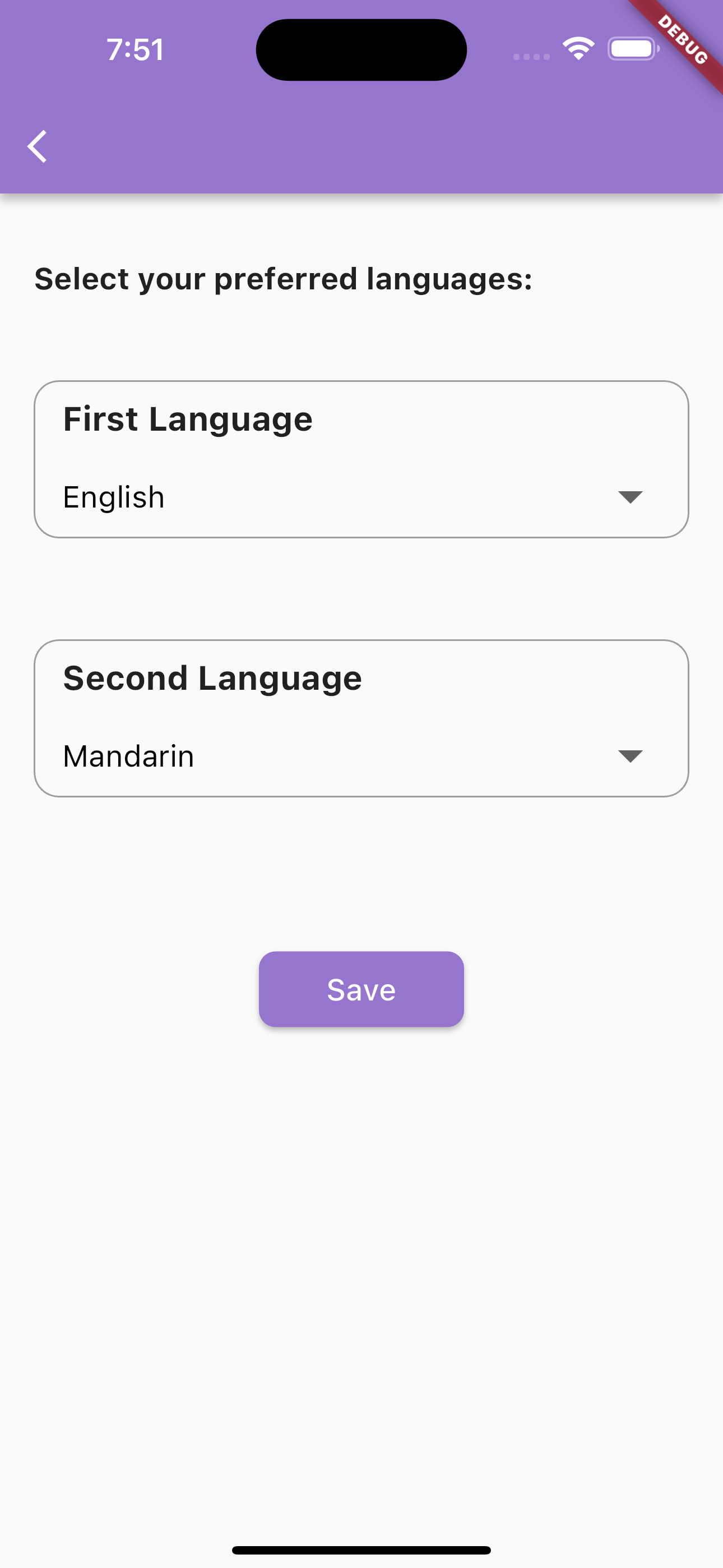The width and height of the screenshot is (723, 1568).
Task: Tap the Dynamic Island area
Action: click(x=361, y=49)
